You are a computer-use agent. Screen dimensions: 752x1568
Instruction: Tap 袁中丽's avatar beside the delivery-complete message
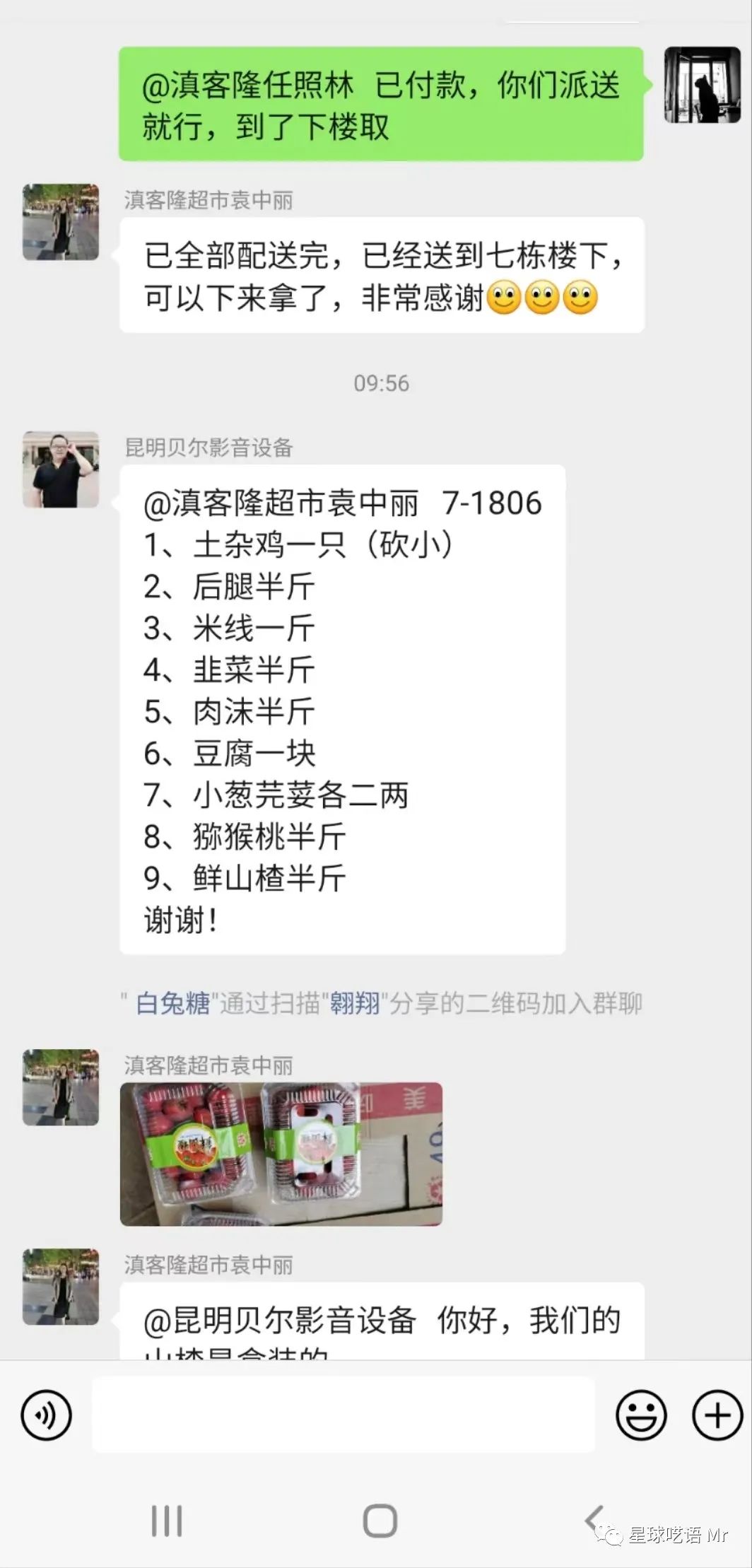tap(61, 222)
